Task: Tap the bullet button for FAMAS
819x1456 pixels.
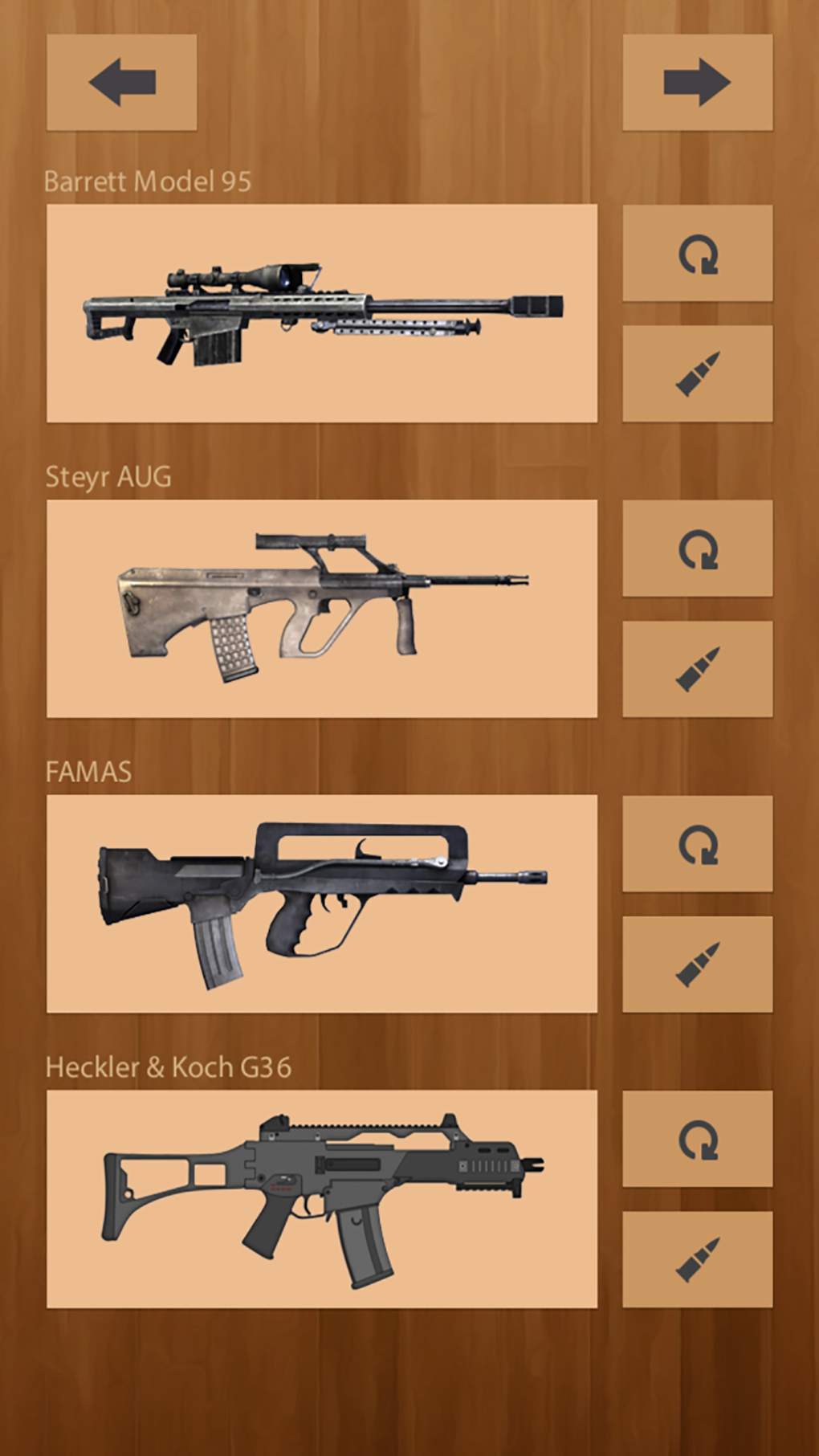Action: pos(697,964)
